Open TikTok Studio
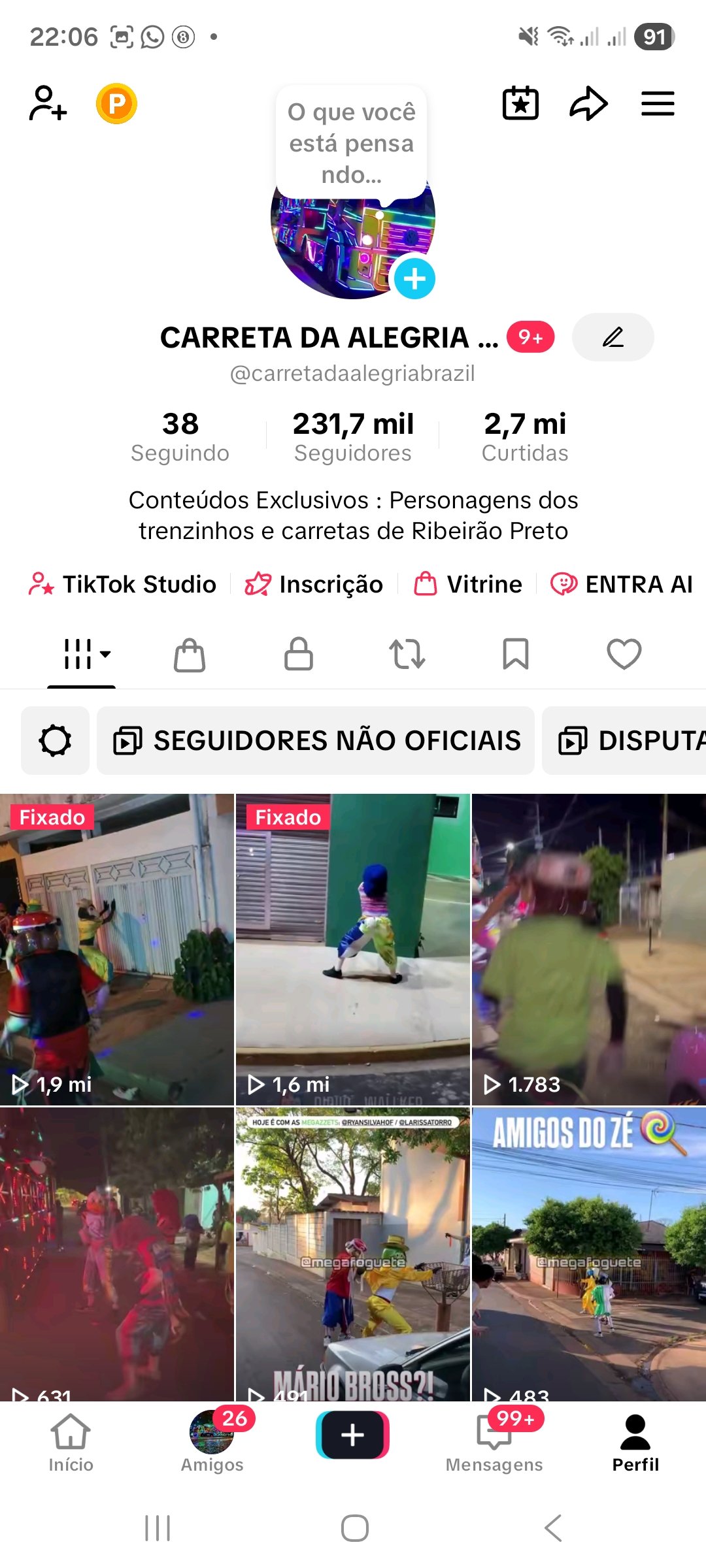 click(123, 584)
